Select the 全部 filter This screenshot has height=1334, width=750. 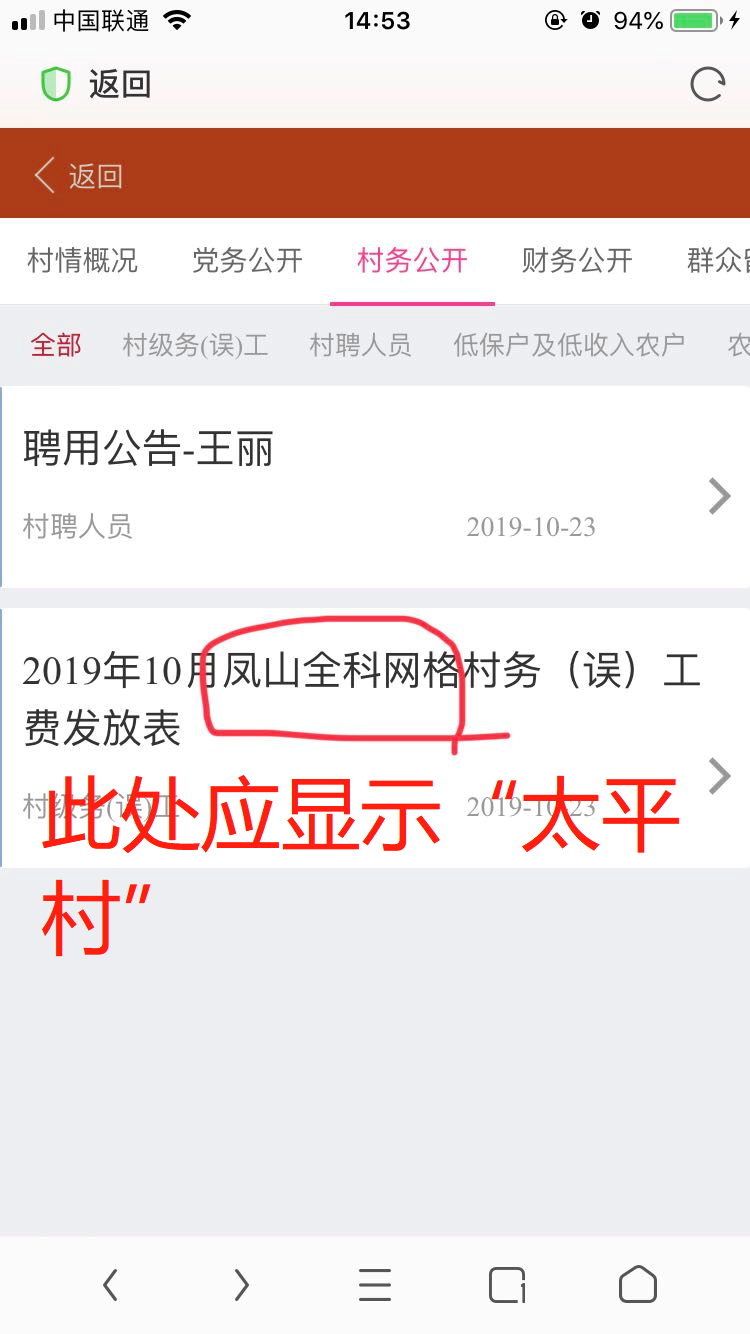pos(56,346)
